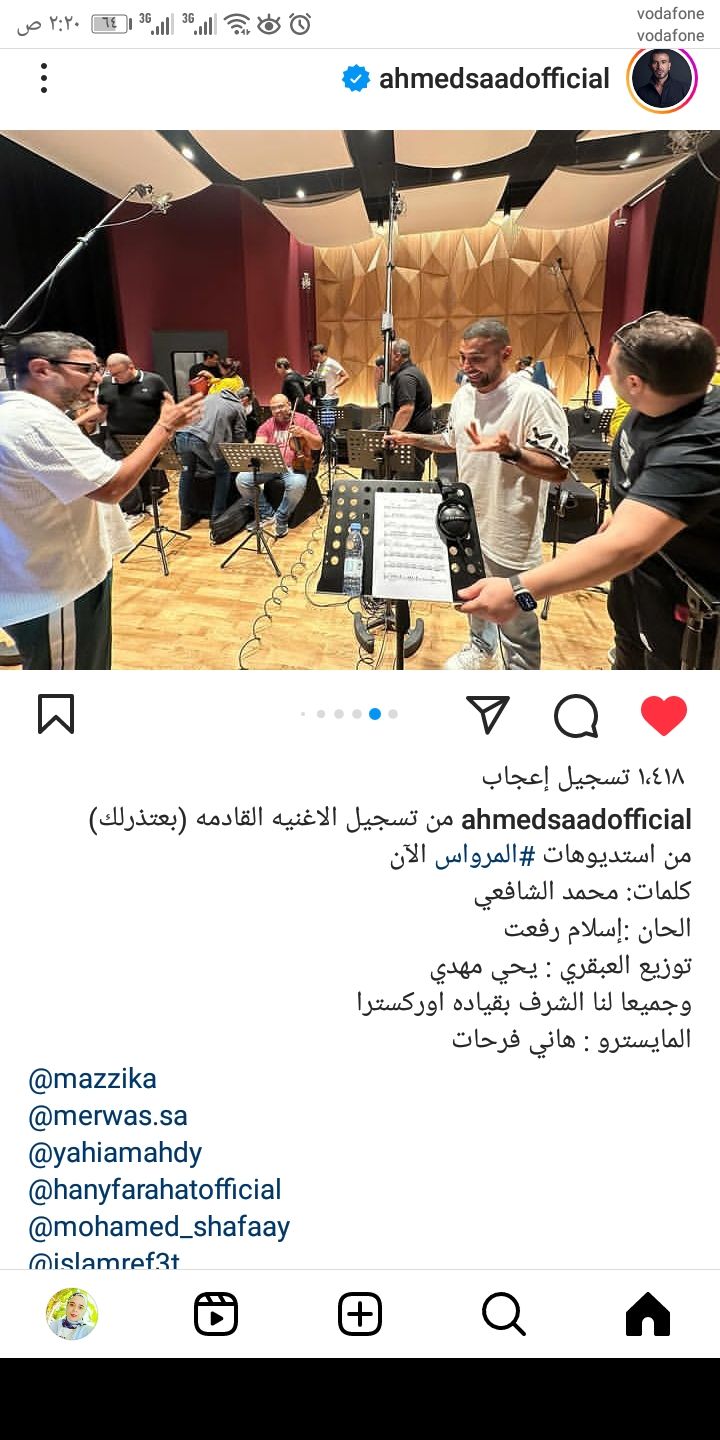Tap the create new post plus icon
720x1440 pixels.
(360, 1314)
